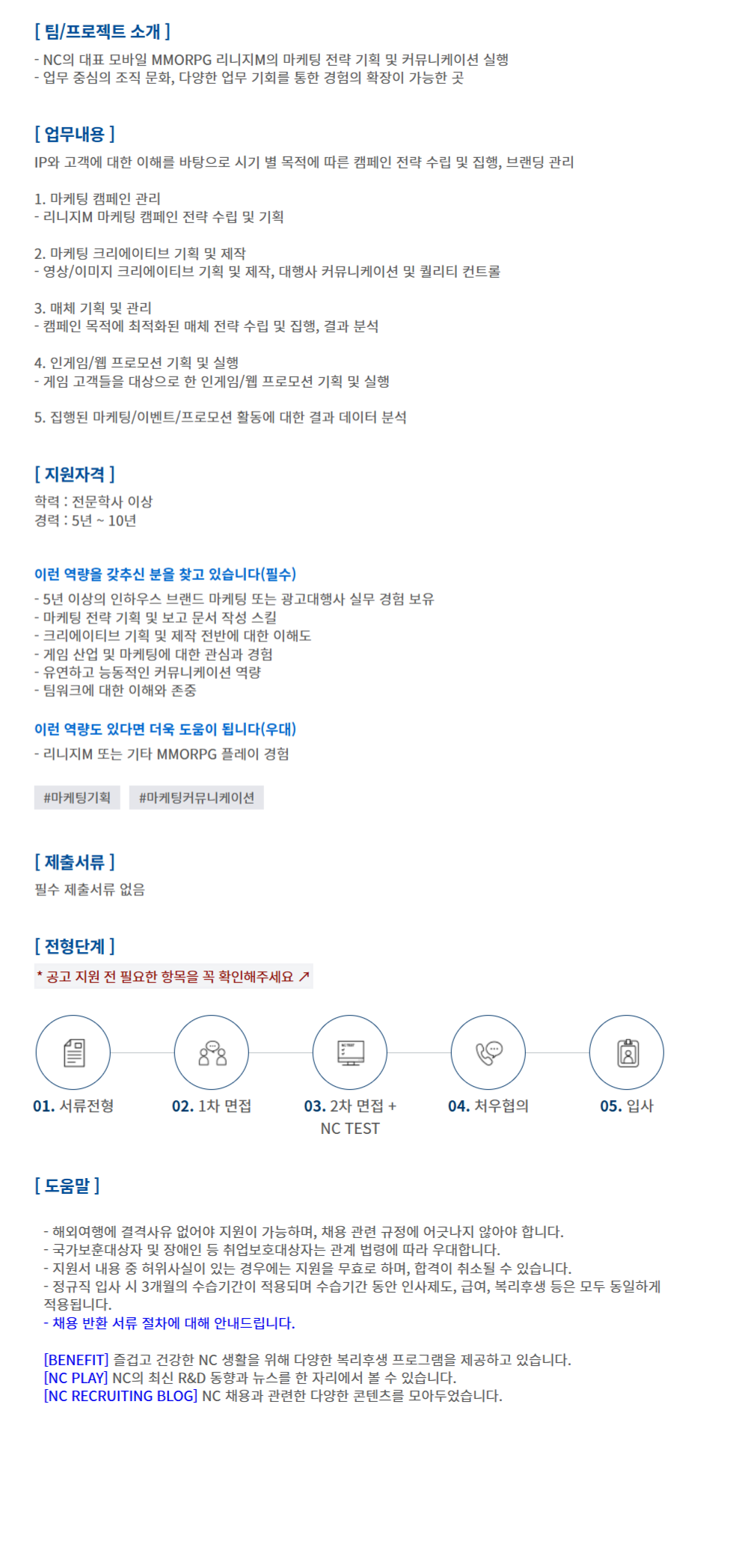Open the [NC RECRUITING BLOG] link
The width and height of the screenshot is (745, 1568).
click(x=120, y=1395)
